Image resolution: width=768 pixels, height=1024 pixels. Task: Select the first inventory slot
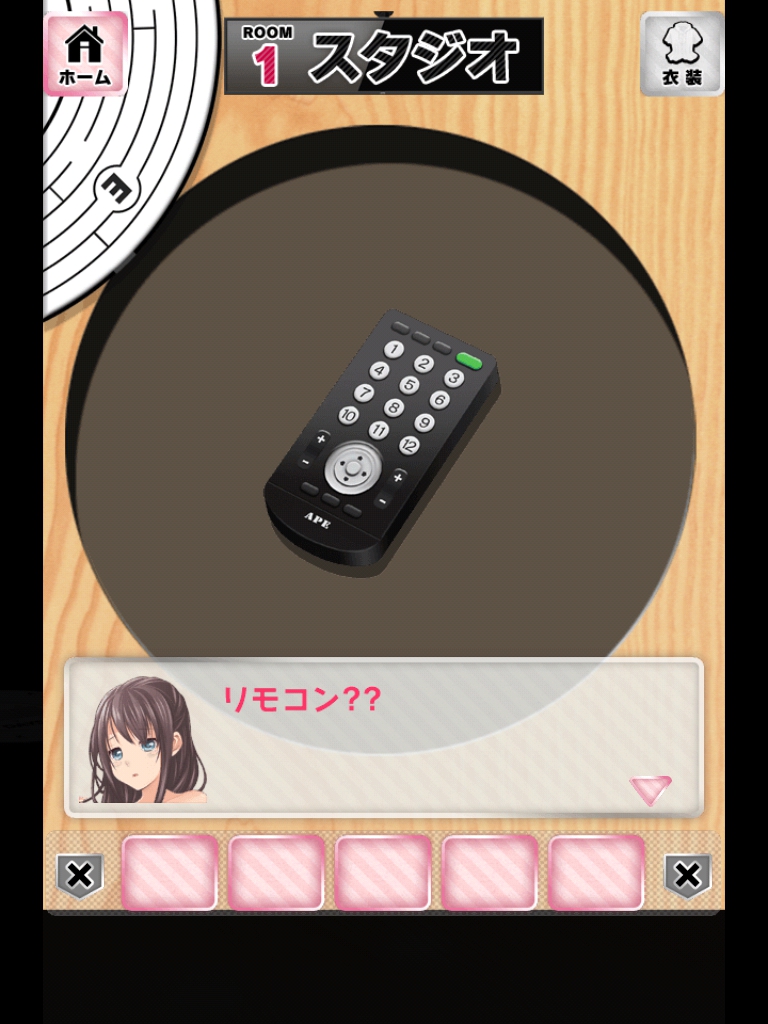[170, 872]
